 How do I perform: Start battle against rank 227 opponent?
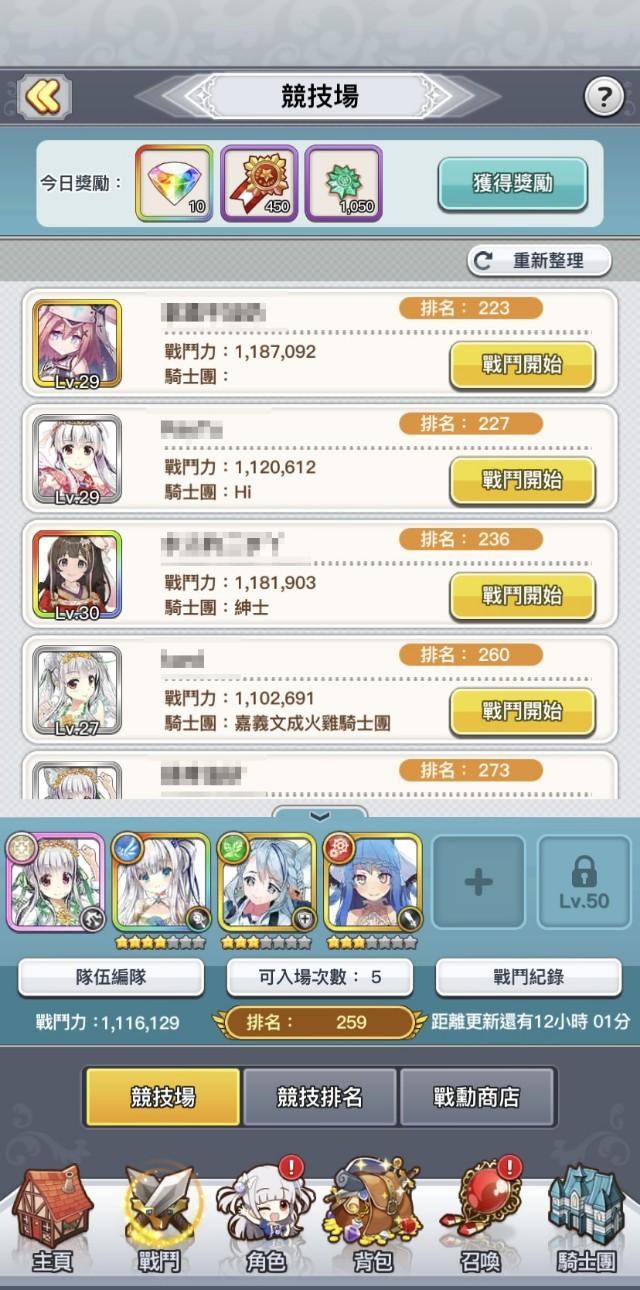coord(522,481)
